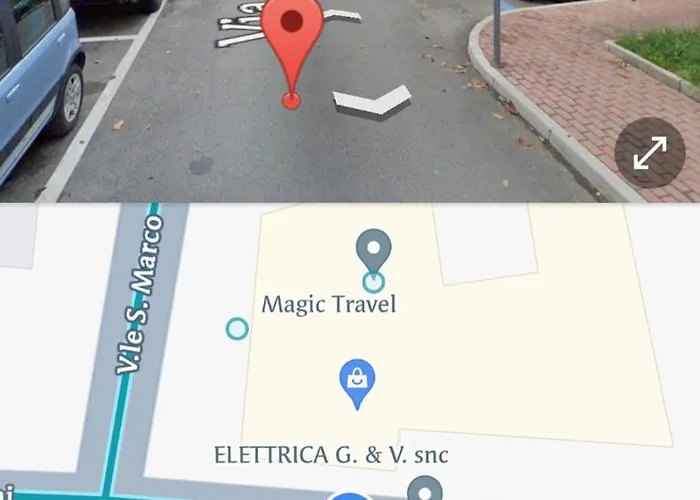The width and height of the screenshot is (700, 500).
Task: Expand the street view to full screen
Action: [649, 153]
